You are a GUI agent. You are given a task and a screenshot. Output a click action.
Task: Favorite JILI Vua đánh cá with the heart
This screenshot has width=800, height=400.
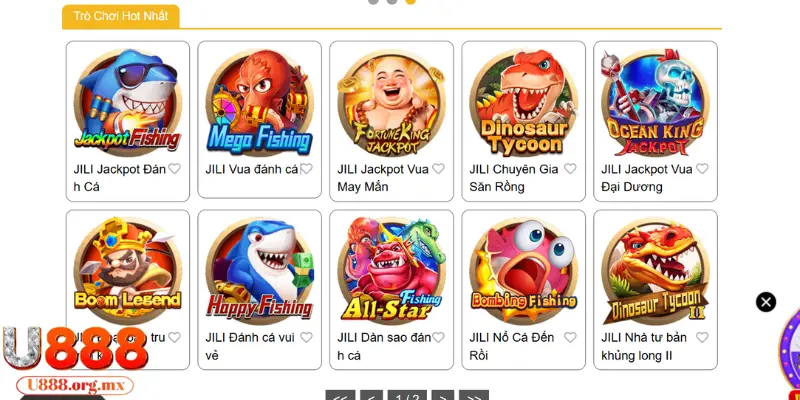306,169
